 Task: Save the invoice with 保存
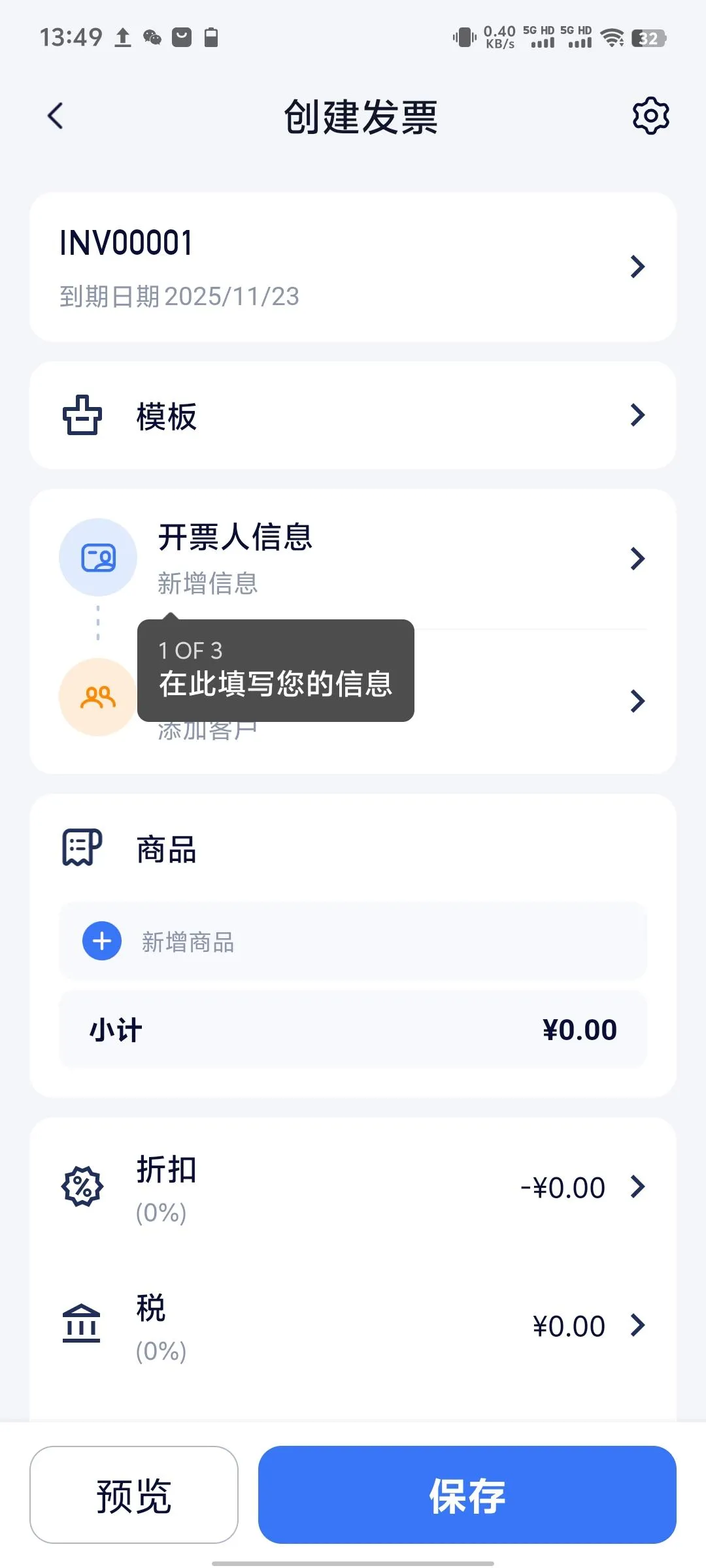click(467, 1495)
